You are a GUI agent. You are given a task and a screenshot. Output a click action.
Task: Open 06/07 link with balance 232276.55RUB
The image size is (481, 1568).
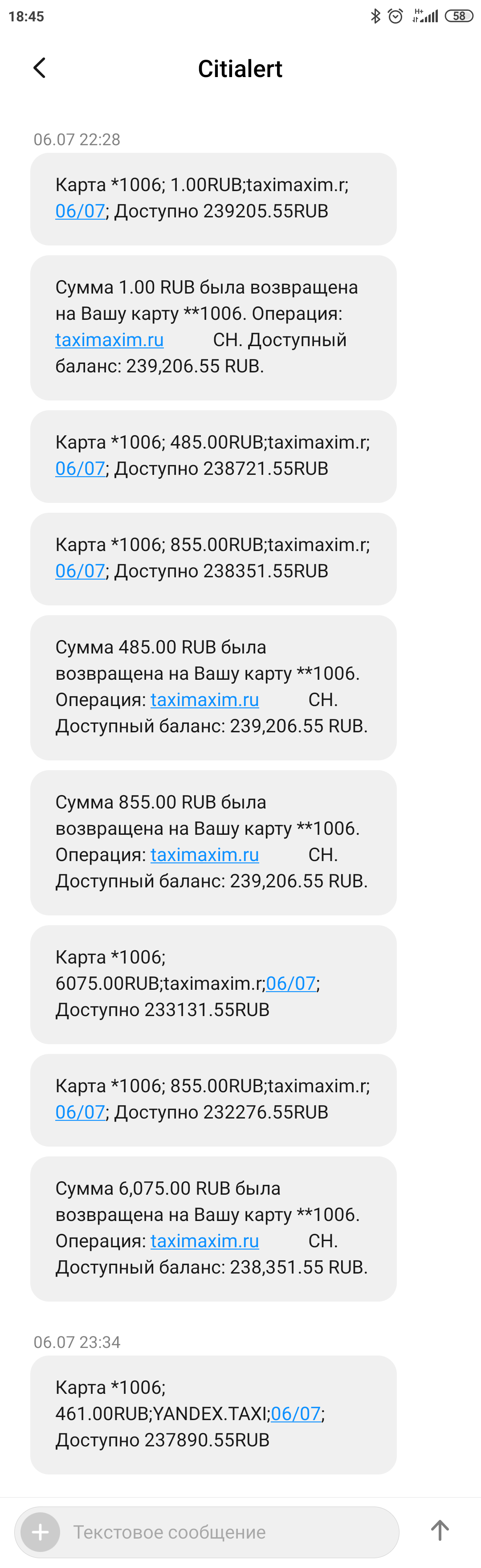click(x=80, y=1112)
